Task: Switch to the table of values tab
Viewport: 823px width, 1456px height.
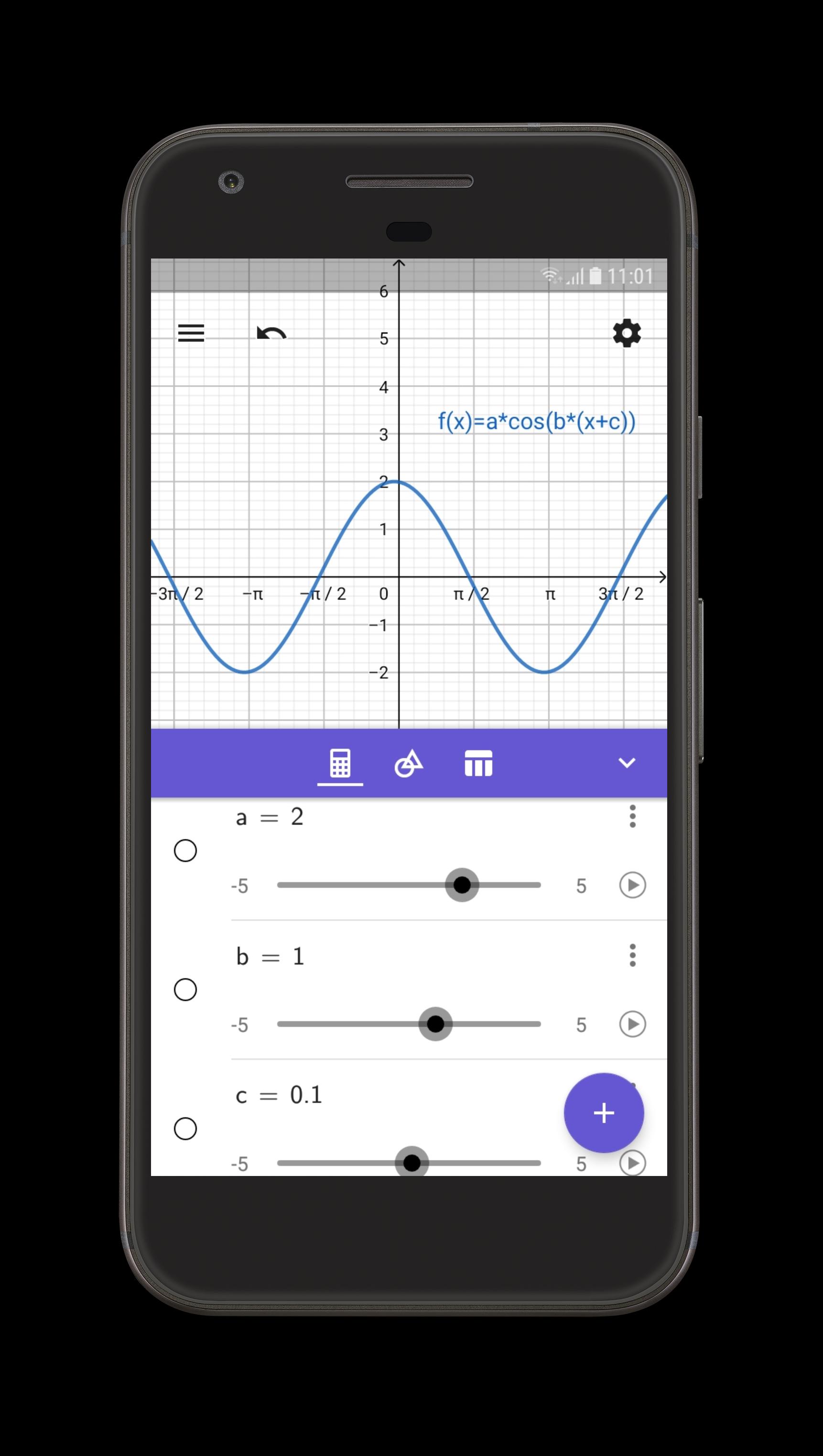Action: click(478, 763)
